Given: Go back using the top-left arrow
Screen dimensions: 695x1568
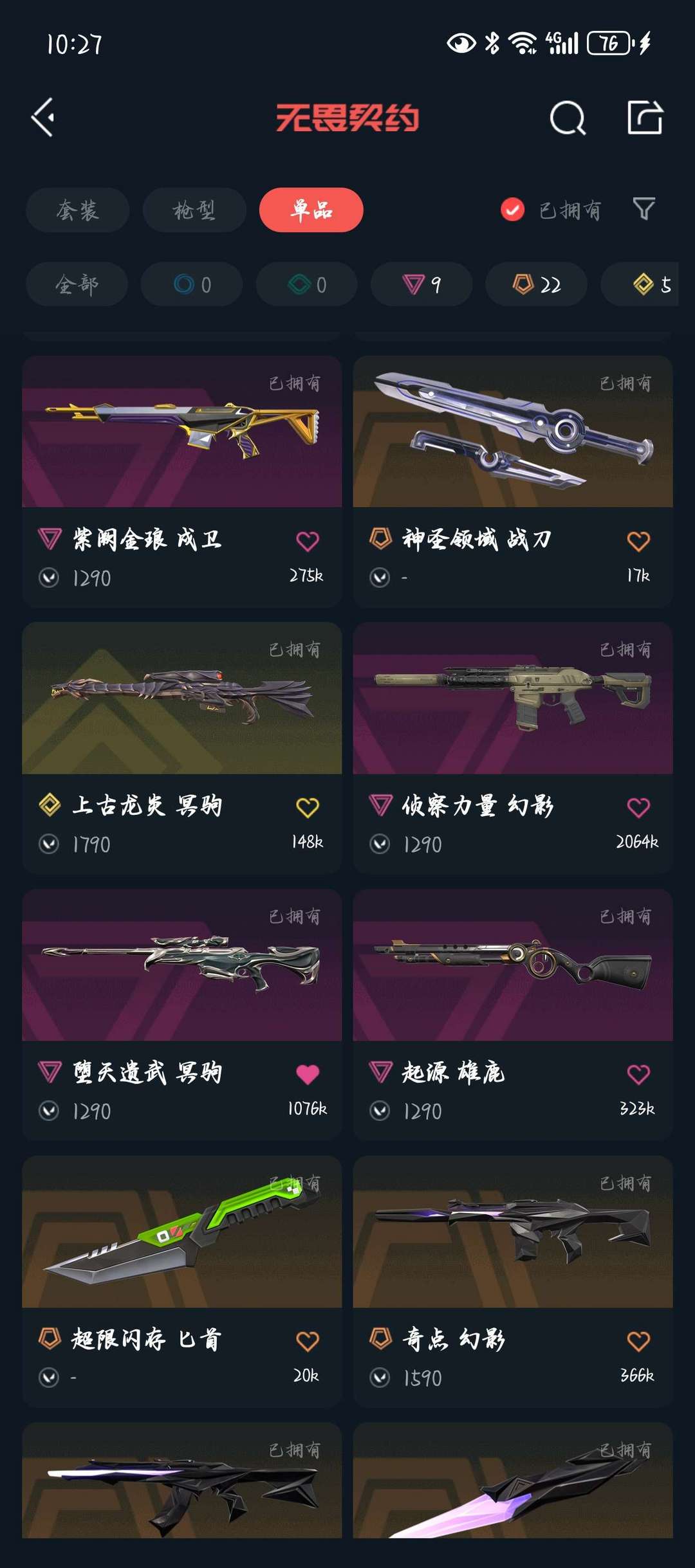Looking at the screenshot, I should [44, 117].
